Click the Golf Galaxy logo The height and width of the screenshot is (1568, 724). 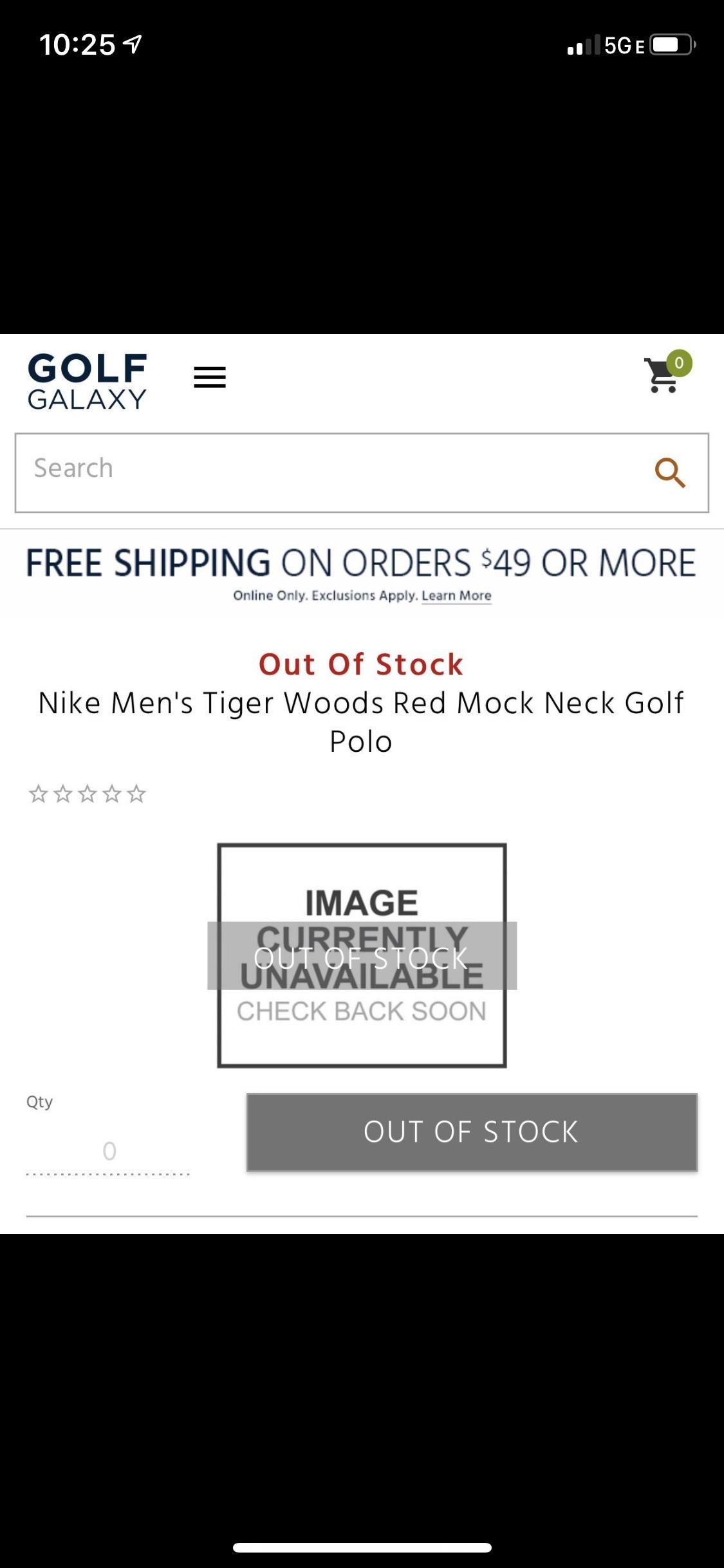(87, 380)
